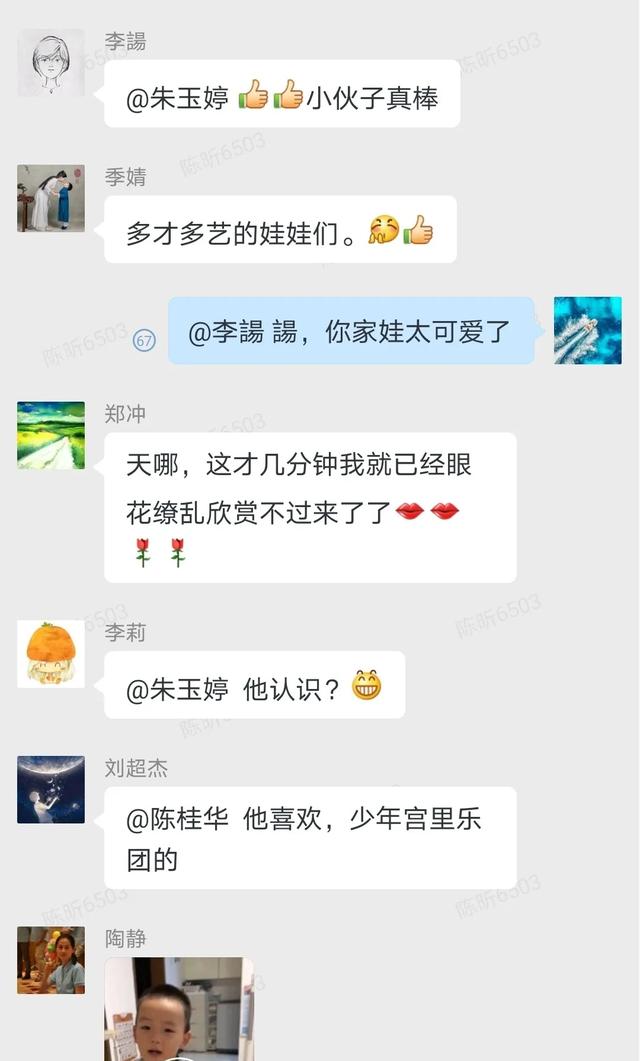Open the photo sent by 陶静
The image size is (640, 1061).
click(x=179, y=1010)
